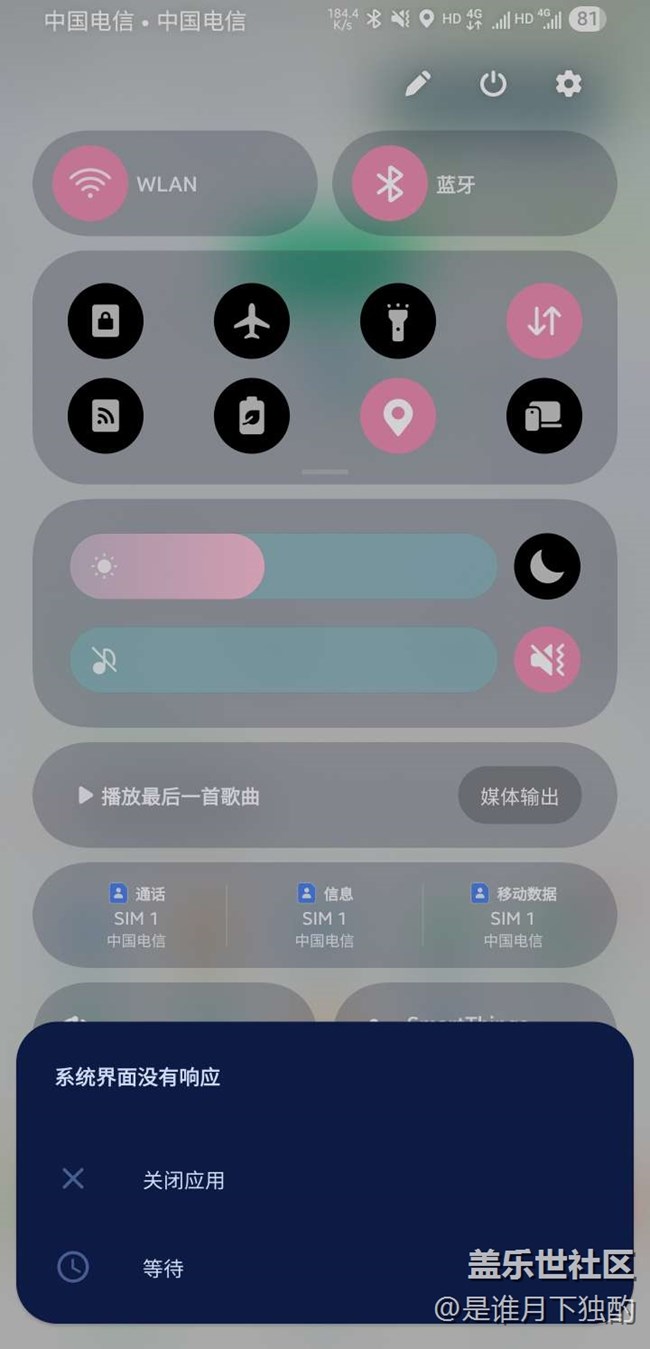This screenshot has width=650, height=1349.
Task: Turn on dark mode with moon icon
Action: (547, 566)
